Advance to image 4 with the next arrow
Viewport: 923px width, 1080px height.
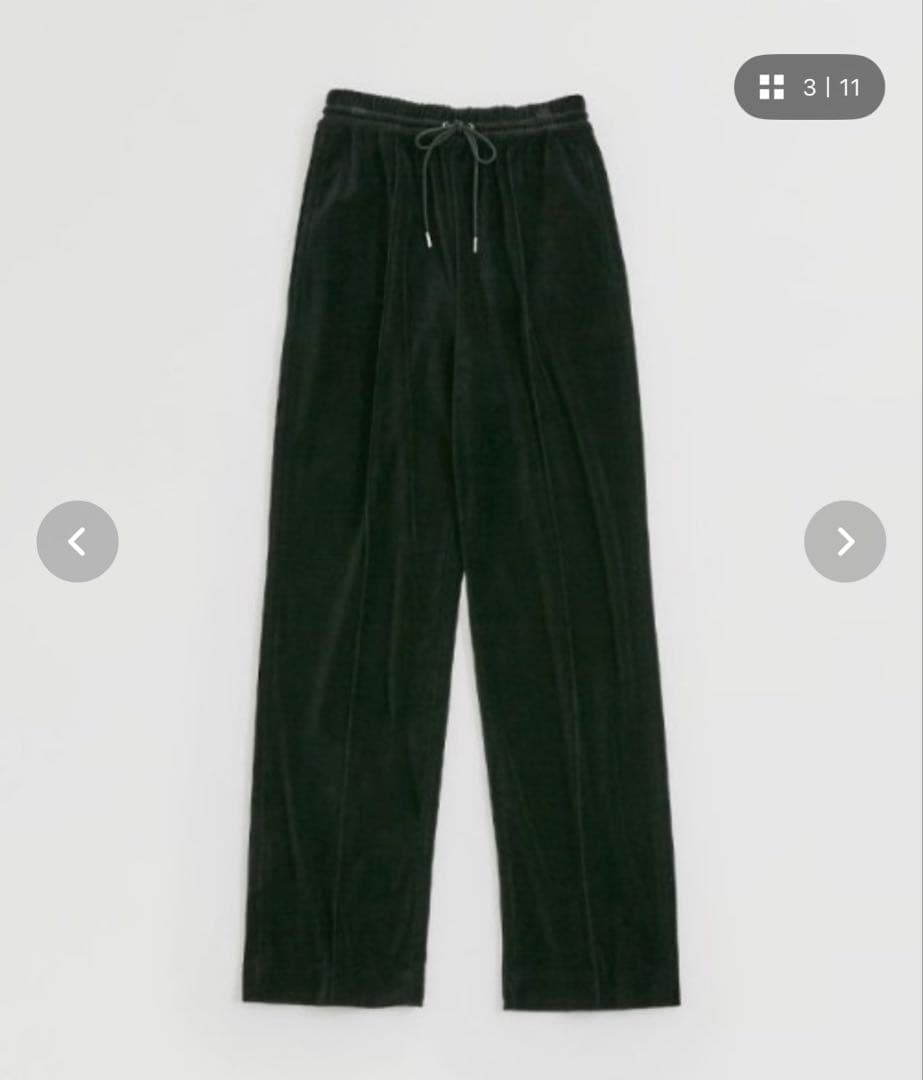click(x=845, y=541)
